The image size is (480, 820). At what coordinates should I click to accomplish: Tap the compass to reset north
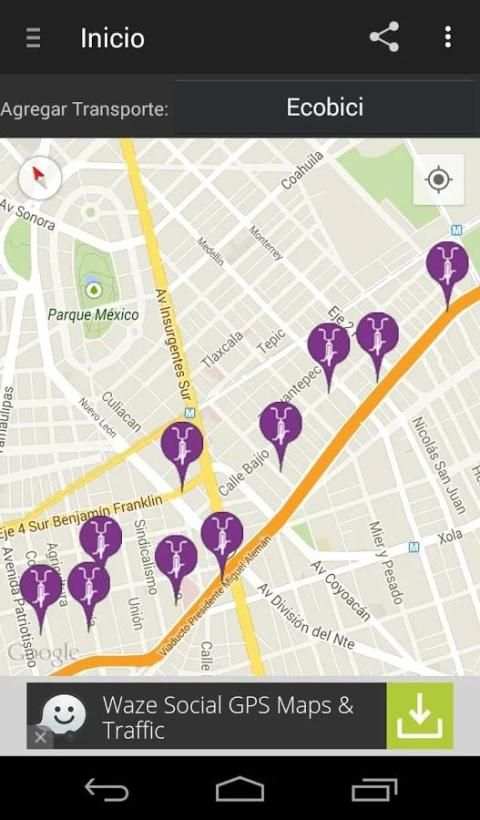40,178
